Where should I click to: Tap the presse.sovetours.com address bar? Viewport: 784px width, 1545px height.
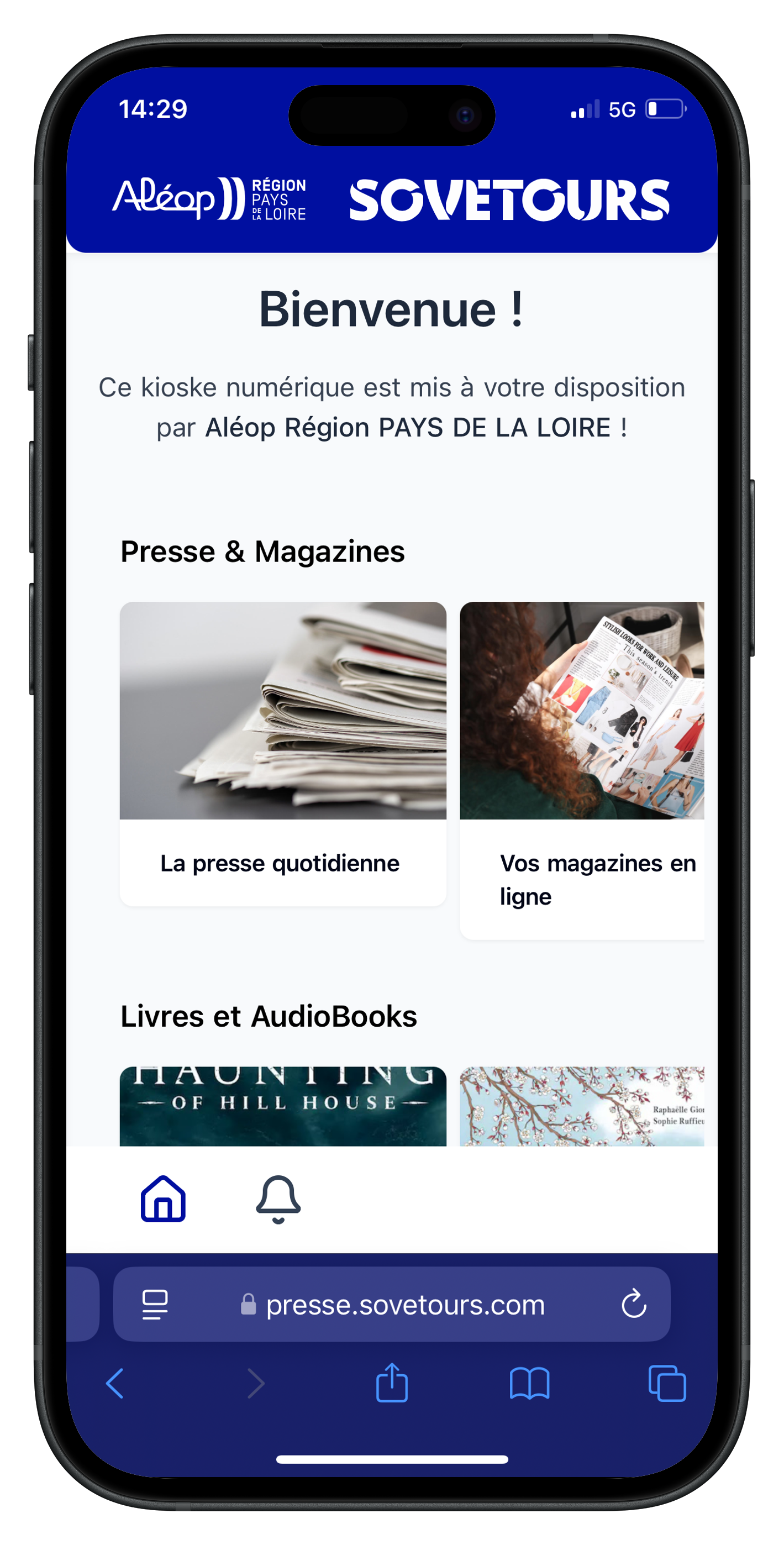click(x=405, y=1305)
